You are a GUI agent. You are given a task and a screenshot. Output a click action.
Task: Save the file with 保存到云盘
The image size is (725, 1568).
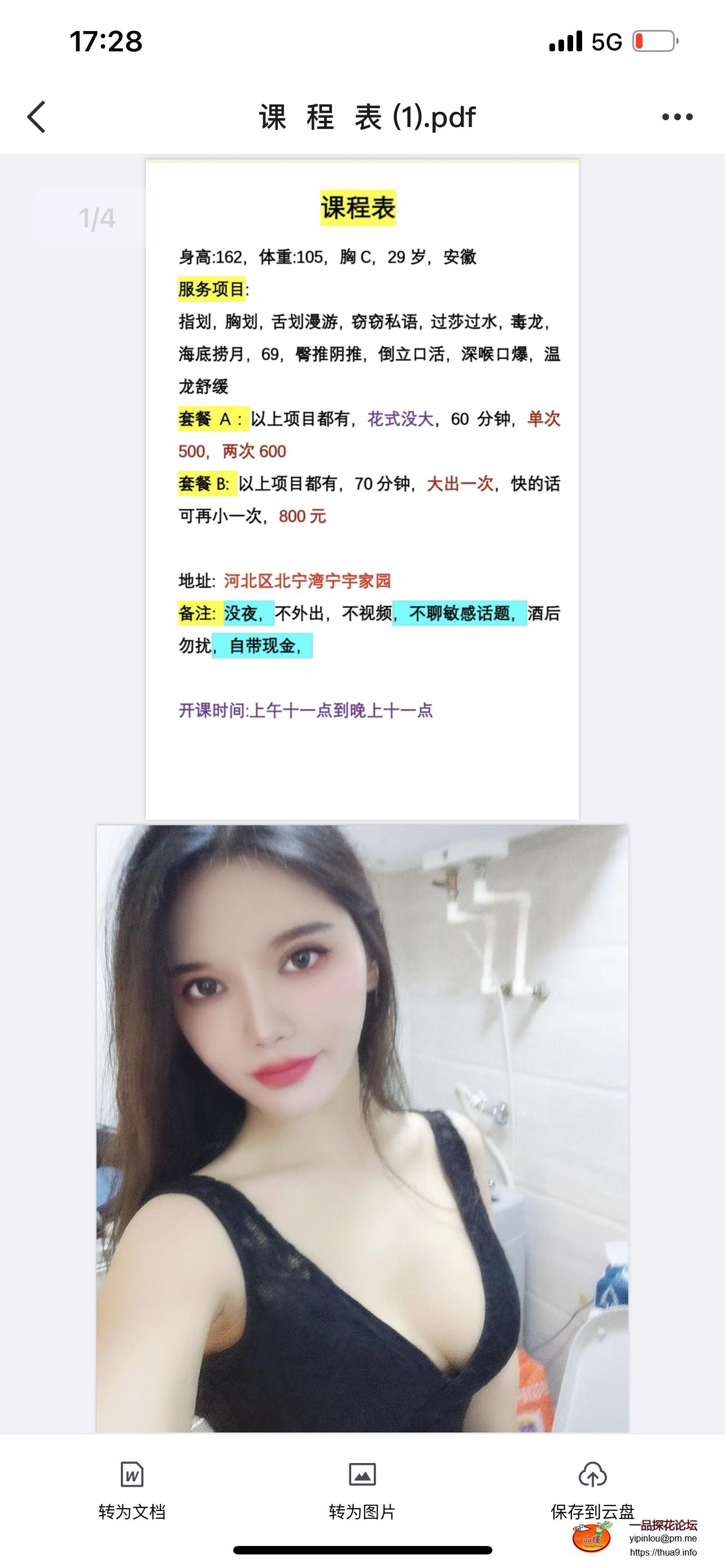coord(592,1489)
